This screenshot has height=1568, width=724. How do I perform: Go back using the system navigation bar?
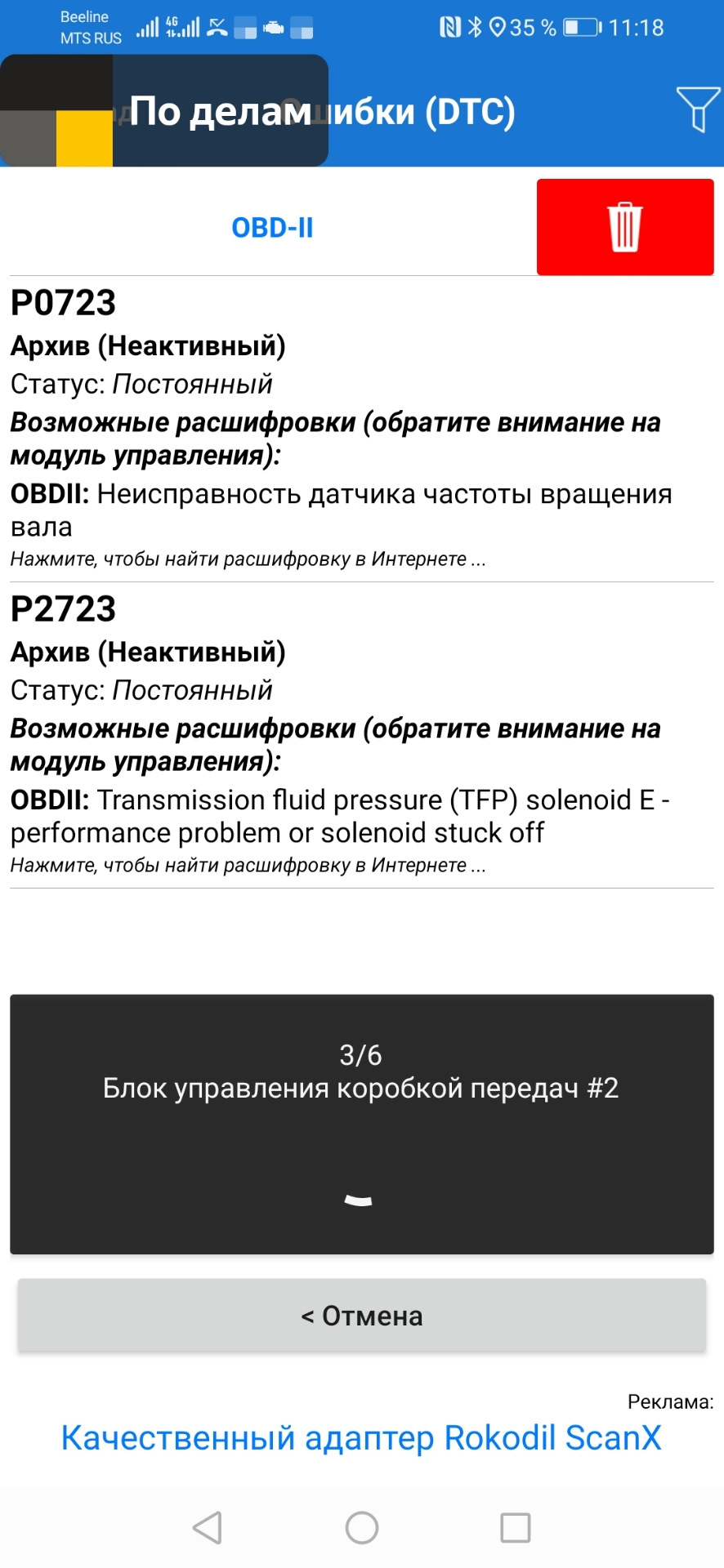[x=208, y=1527]
